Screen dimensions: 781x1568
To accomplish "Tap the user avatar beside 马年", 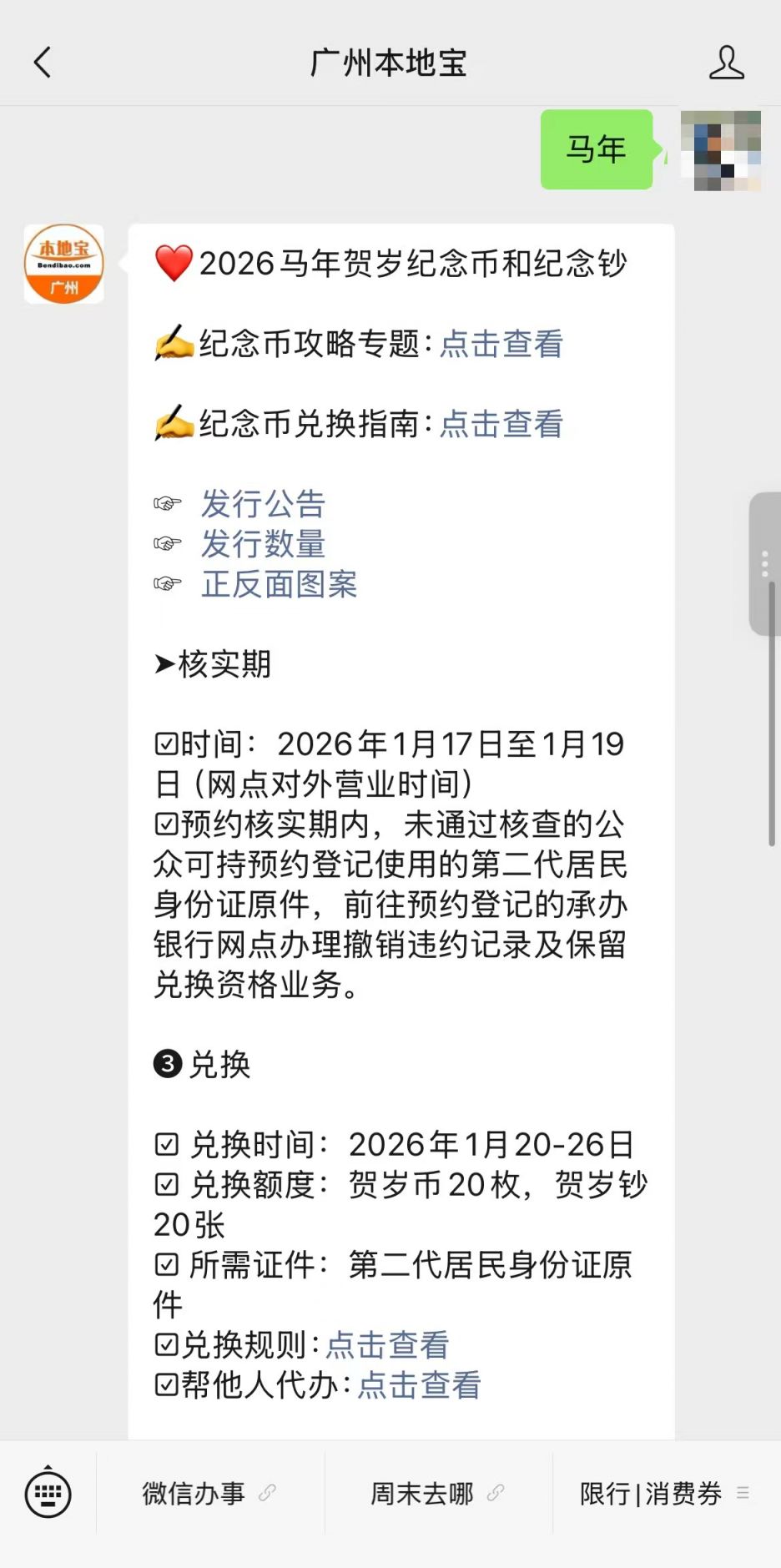I will pyautogui.click(x=720, y=150).
